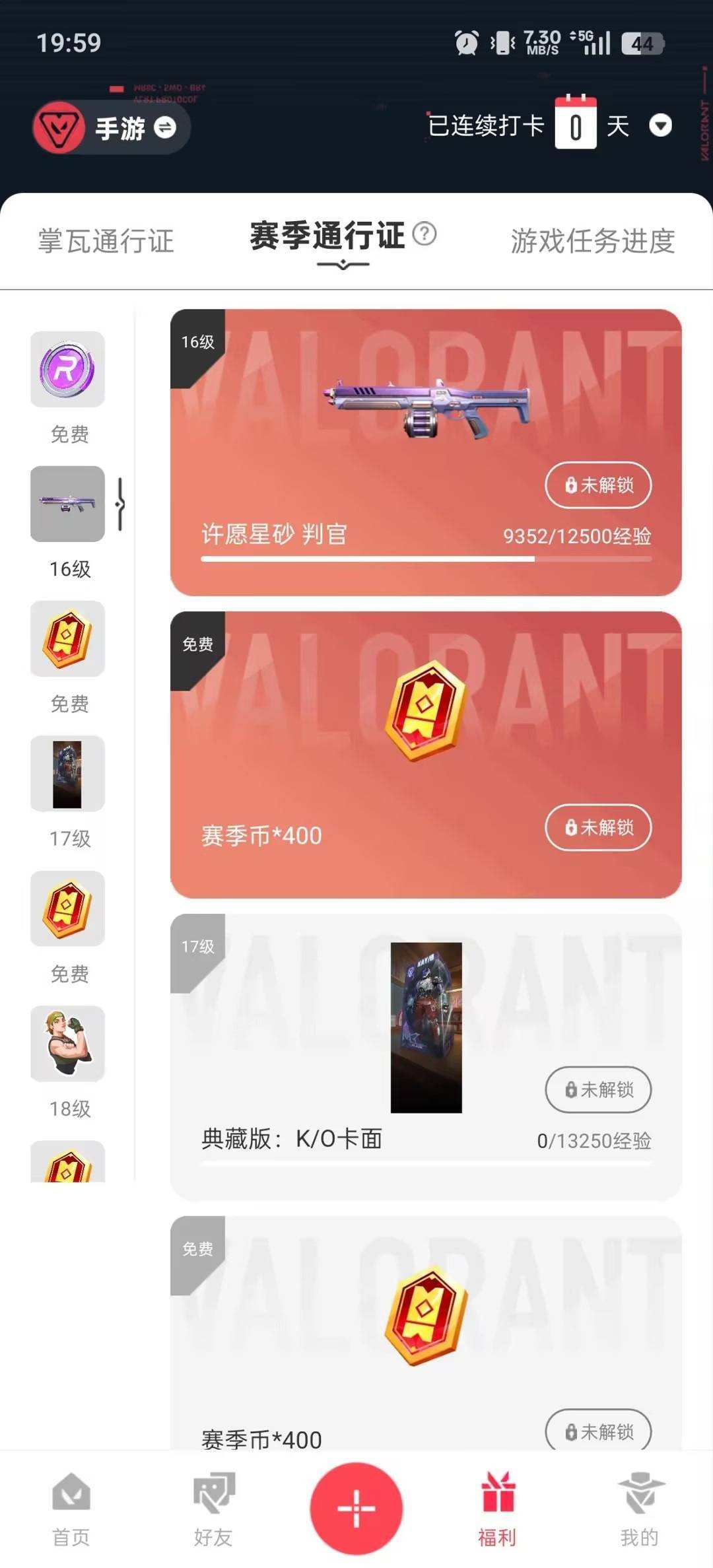The width and height of the screenshot is (713, 1568).
Task: Tap 未解锁 lock on 许愿星砂 判官 reward
Action: 597,485
